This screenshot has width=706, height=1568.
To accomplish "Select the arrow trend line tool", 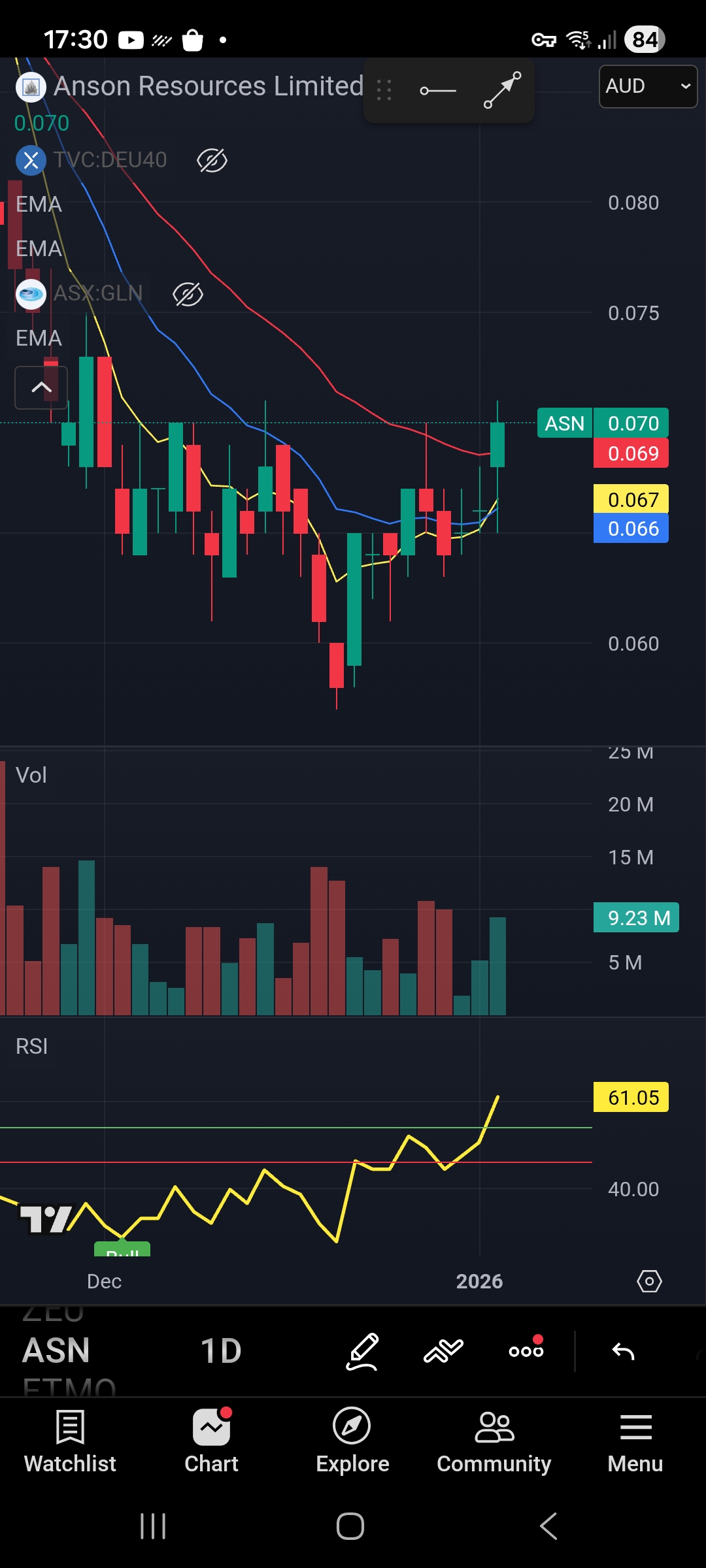I will (x=502, y=91).
